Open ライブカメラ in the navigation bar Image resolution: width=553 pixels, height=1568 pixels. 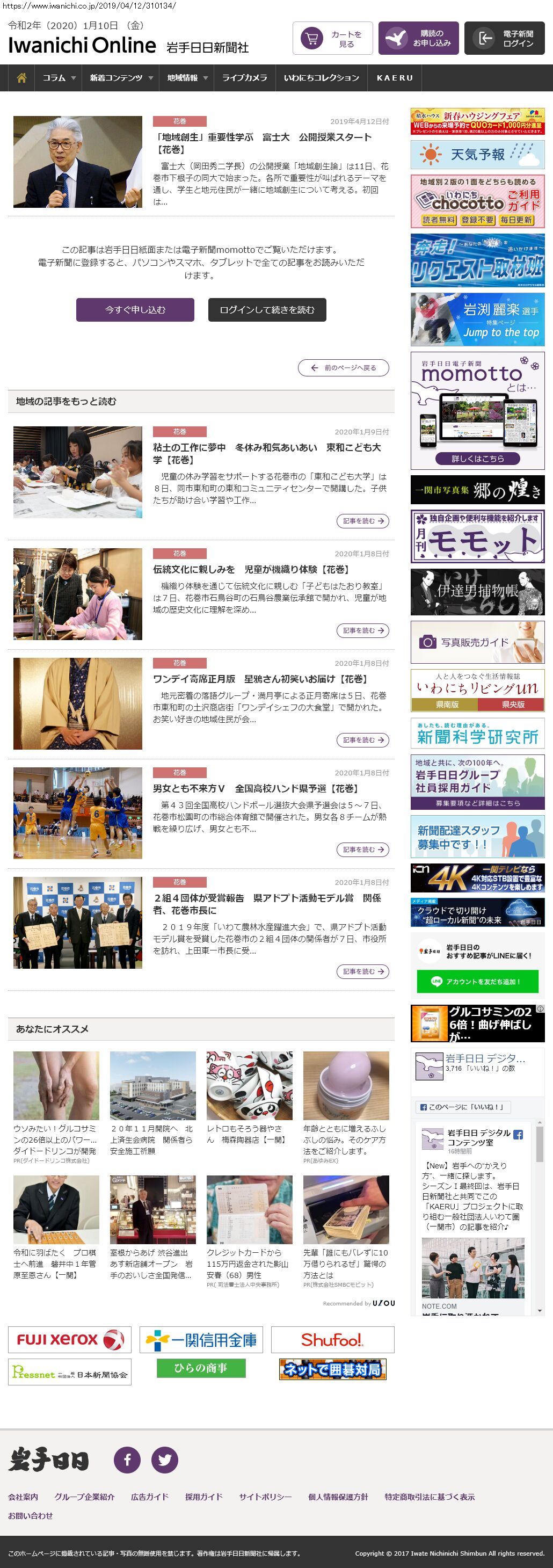click(x=244, y=78)
